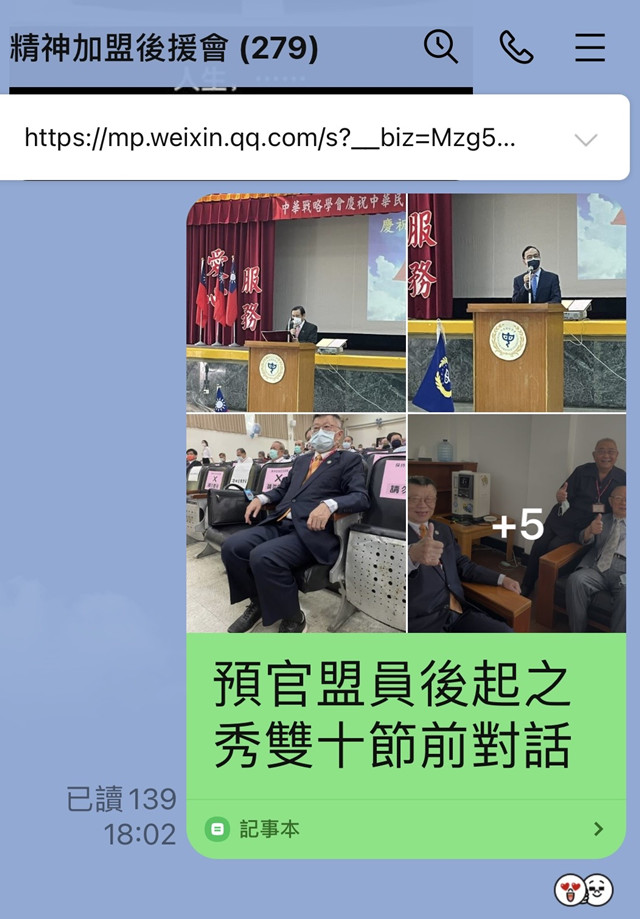Open the top-right speaker photo
Viewport: 640px width, 919px height.
pyautogui.click(x=517, y=303)
